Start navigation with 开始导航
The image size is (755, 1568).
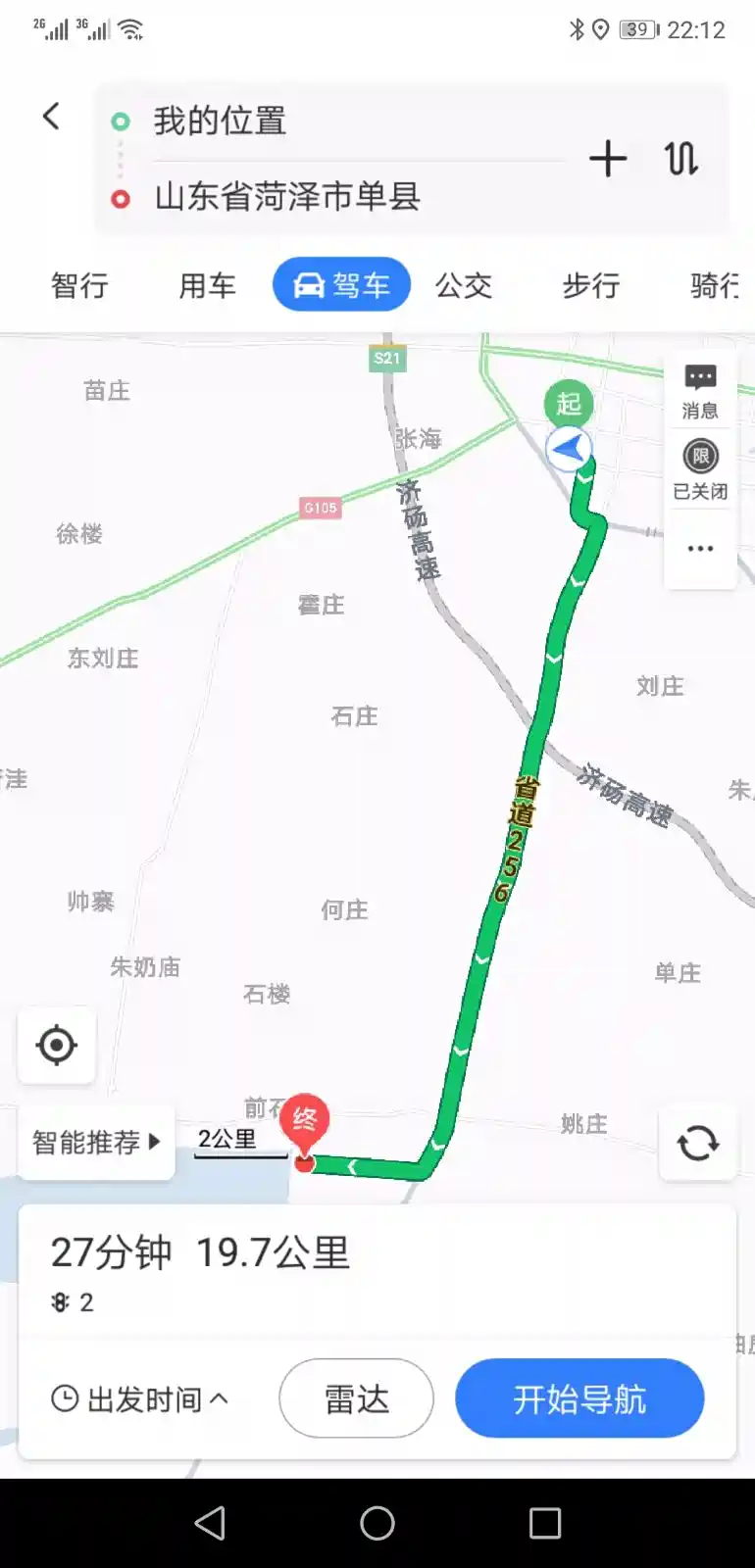579,1398
